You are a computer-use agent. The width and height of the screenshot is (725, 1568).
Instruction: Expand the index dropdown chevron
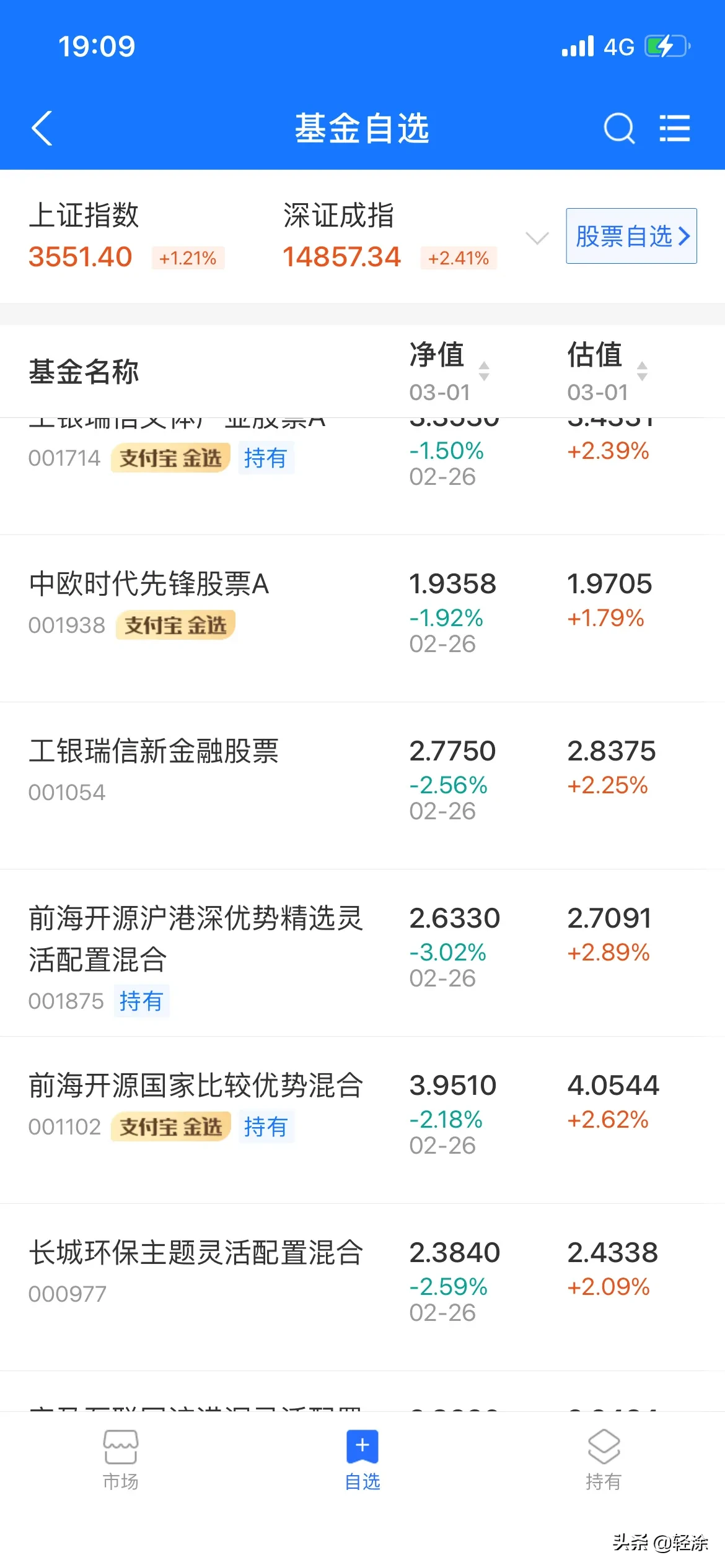(x=537, y=238)
